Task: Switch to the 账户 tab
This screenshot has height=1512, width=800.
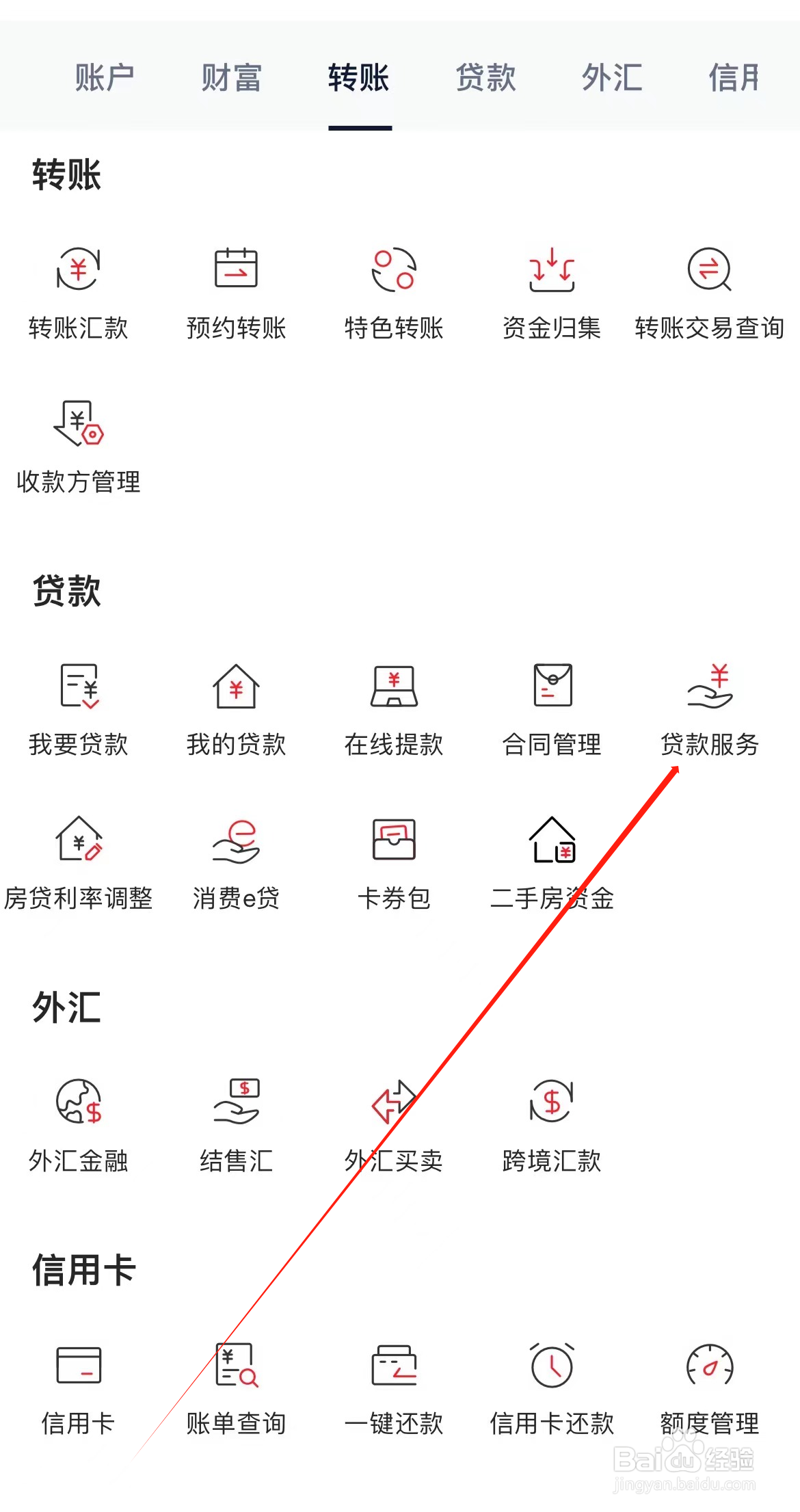Action: coord(104,77)
